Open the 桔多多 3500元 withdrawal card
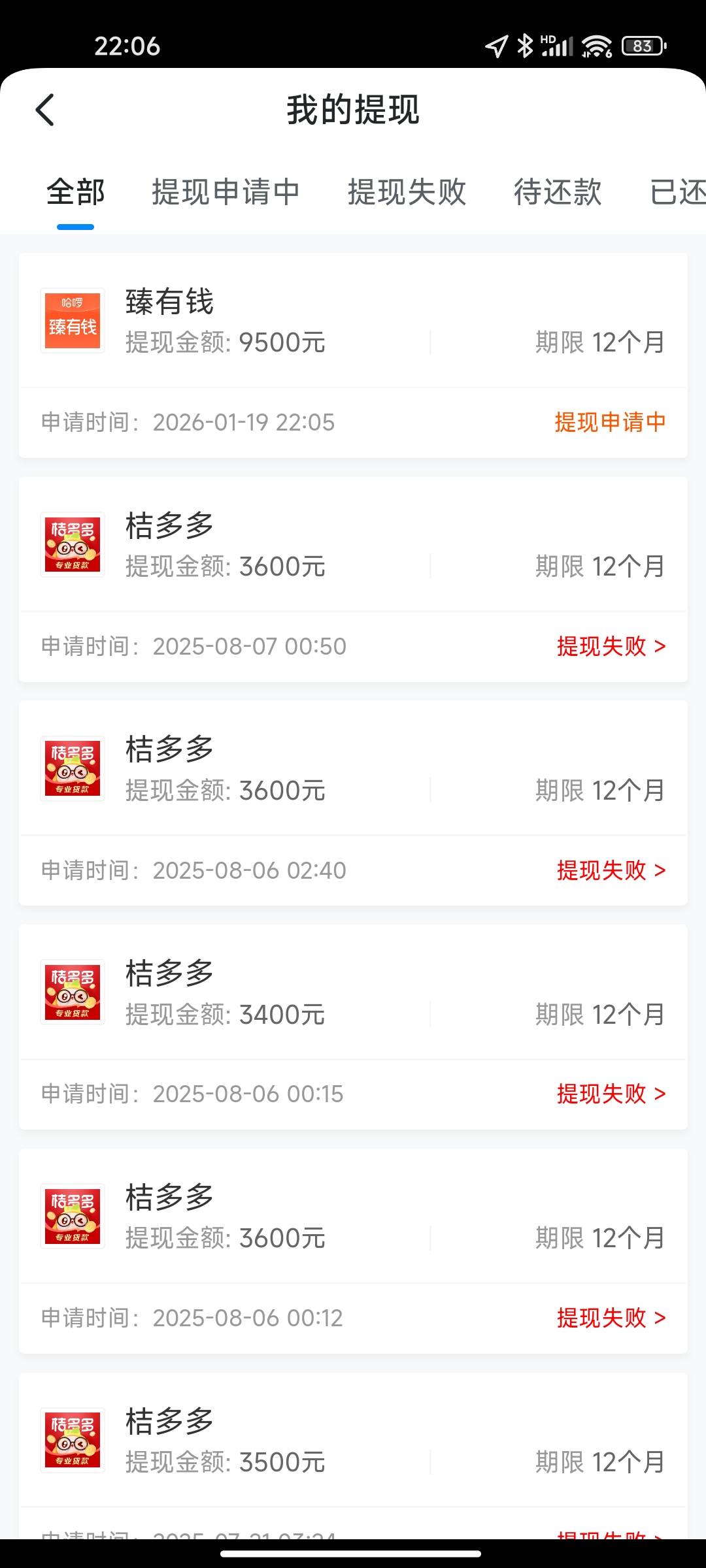Viewport: 706px width, 1568px height. [353, 1441]
